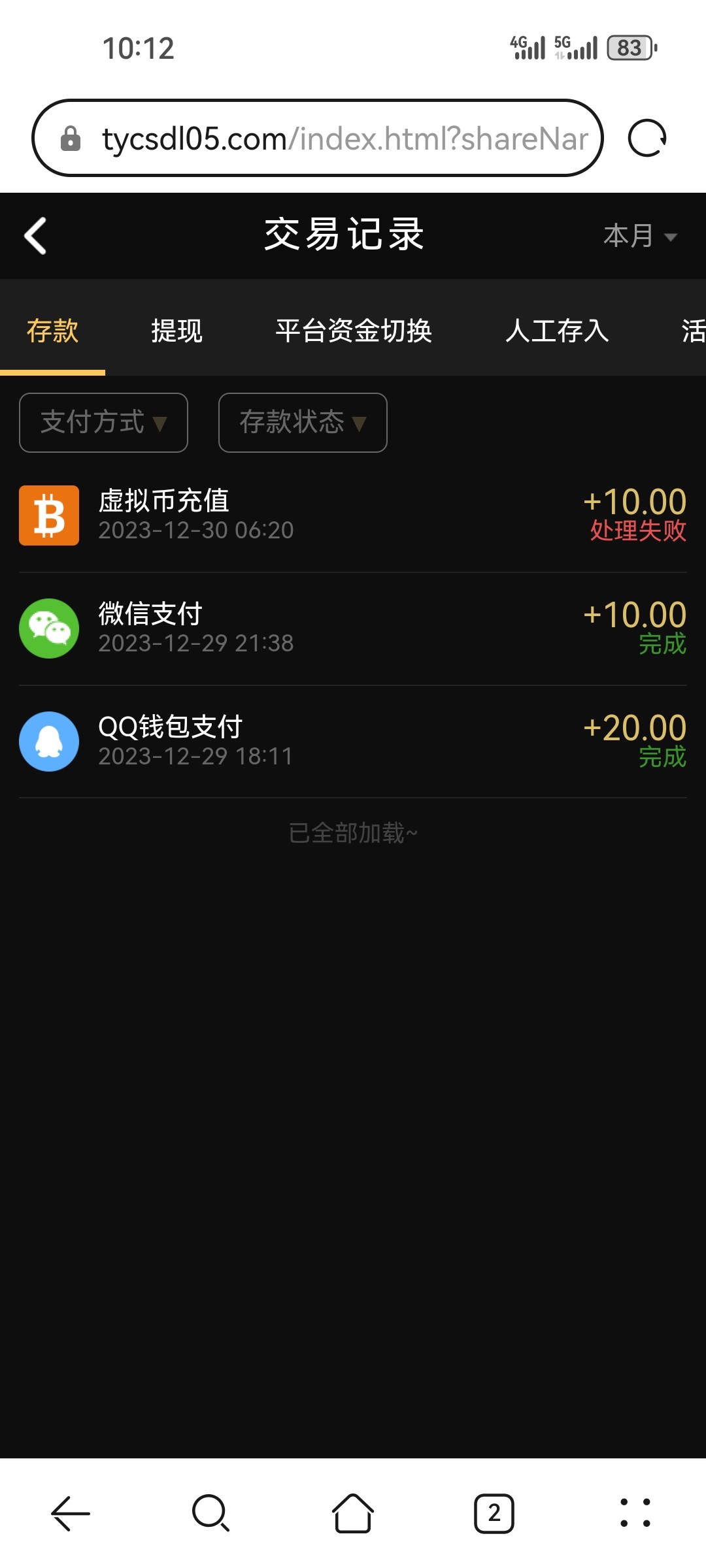Open the browser tab switcher
The image size is (706, 1568).
[x=494, y=1513]
